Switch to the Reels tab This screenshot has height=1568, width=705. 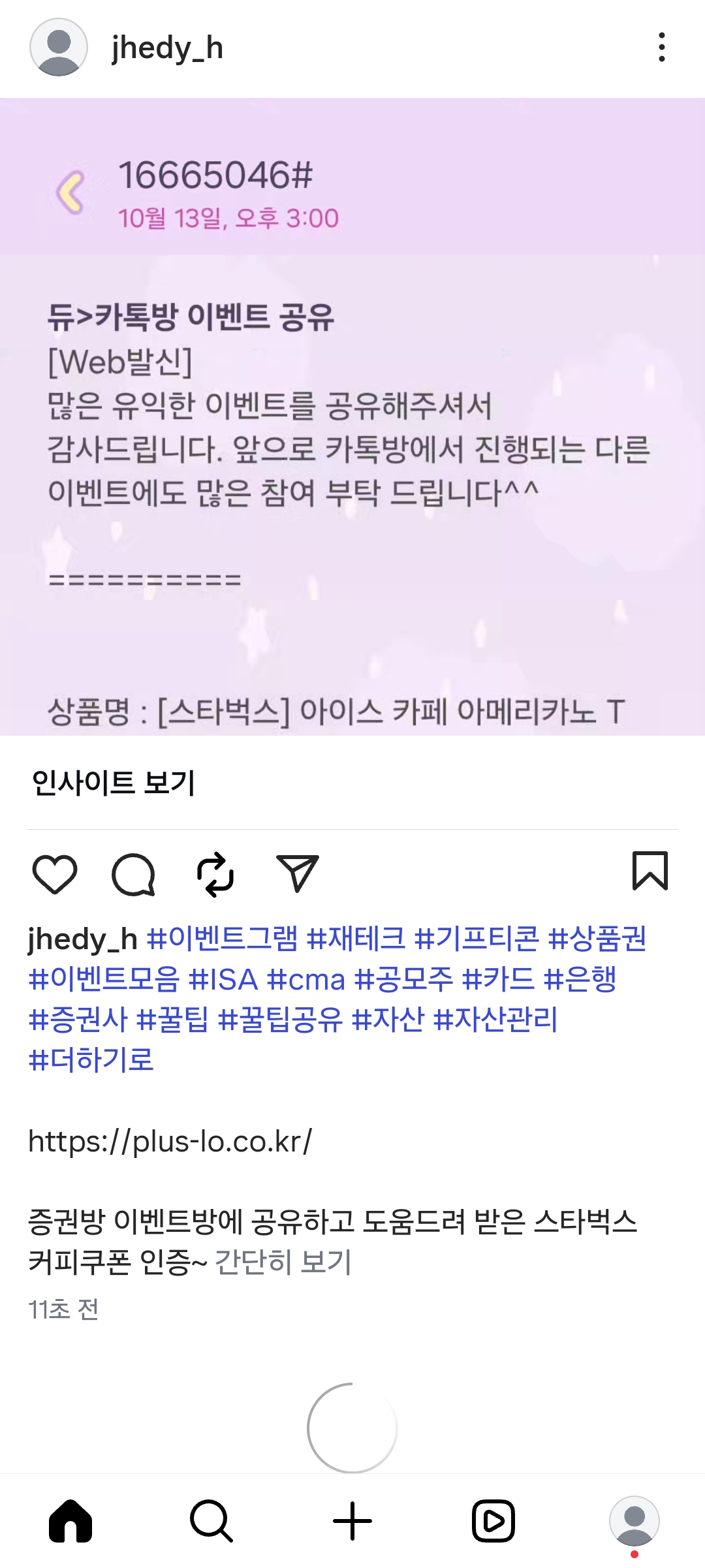click(493, 1521)
